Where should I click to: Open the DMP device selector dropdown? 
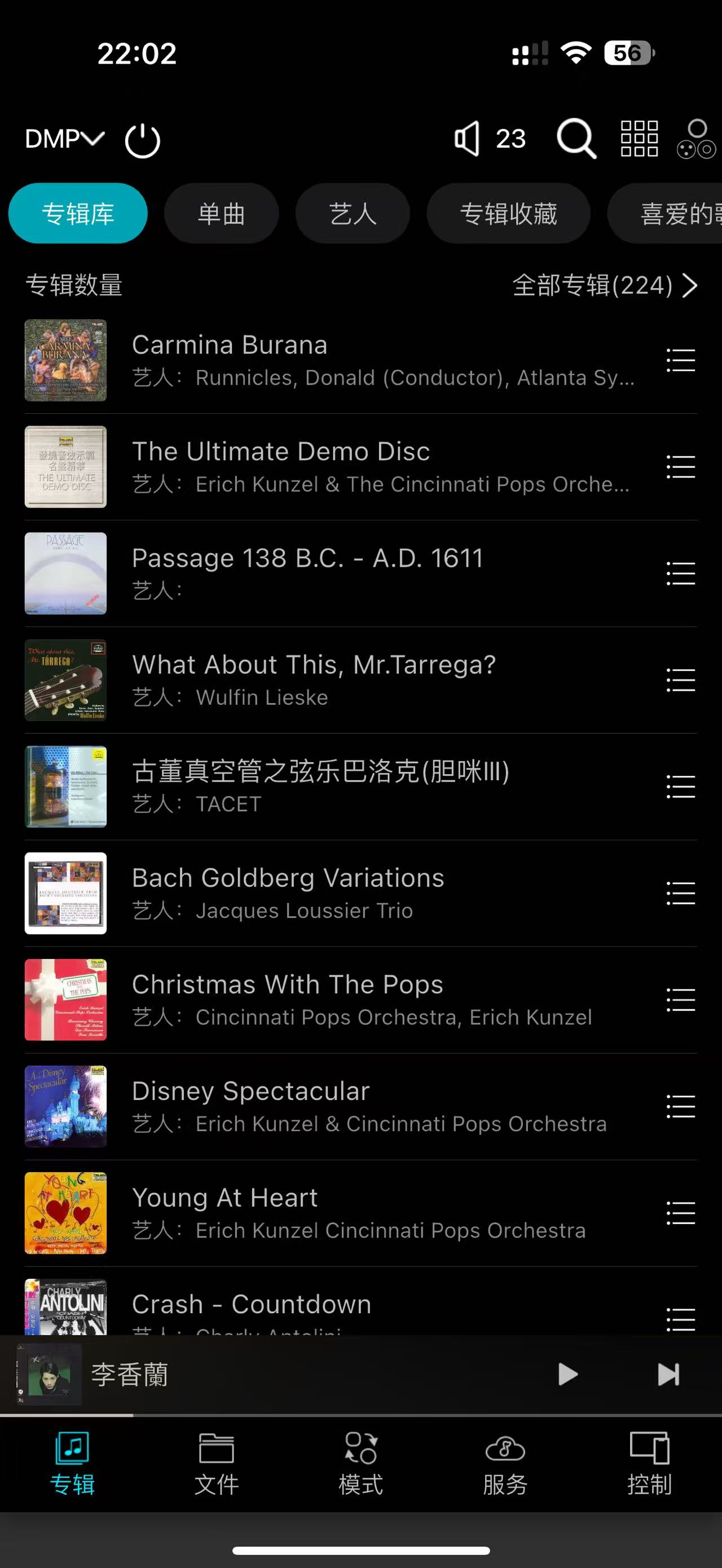coord(64,139)
